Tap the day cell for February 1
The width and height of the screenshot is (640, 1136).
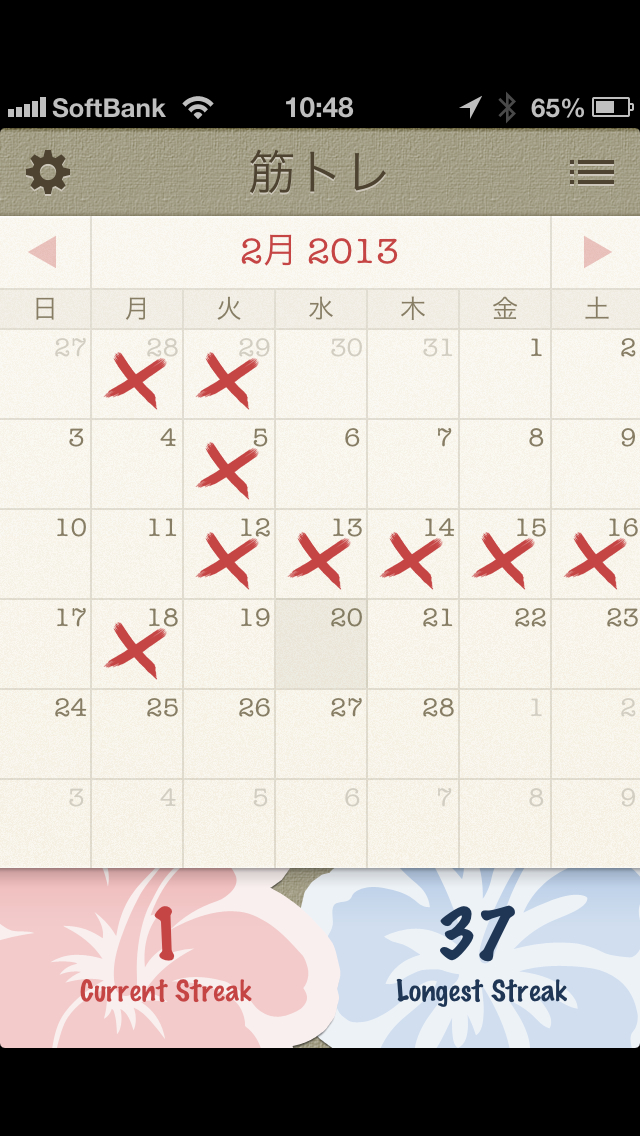(505, 374)
